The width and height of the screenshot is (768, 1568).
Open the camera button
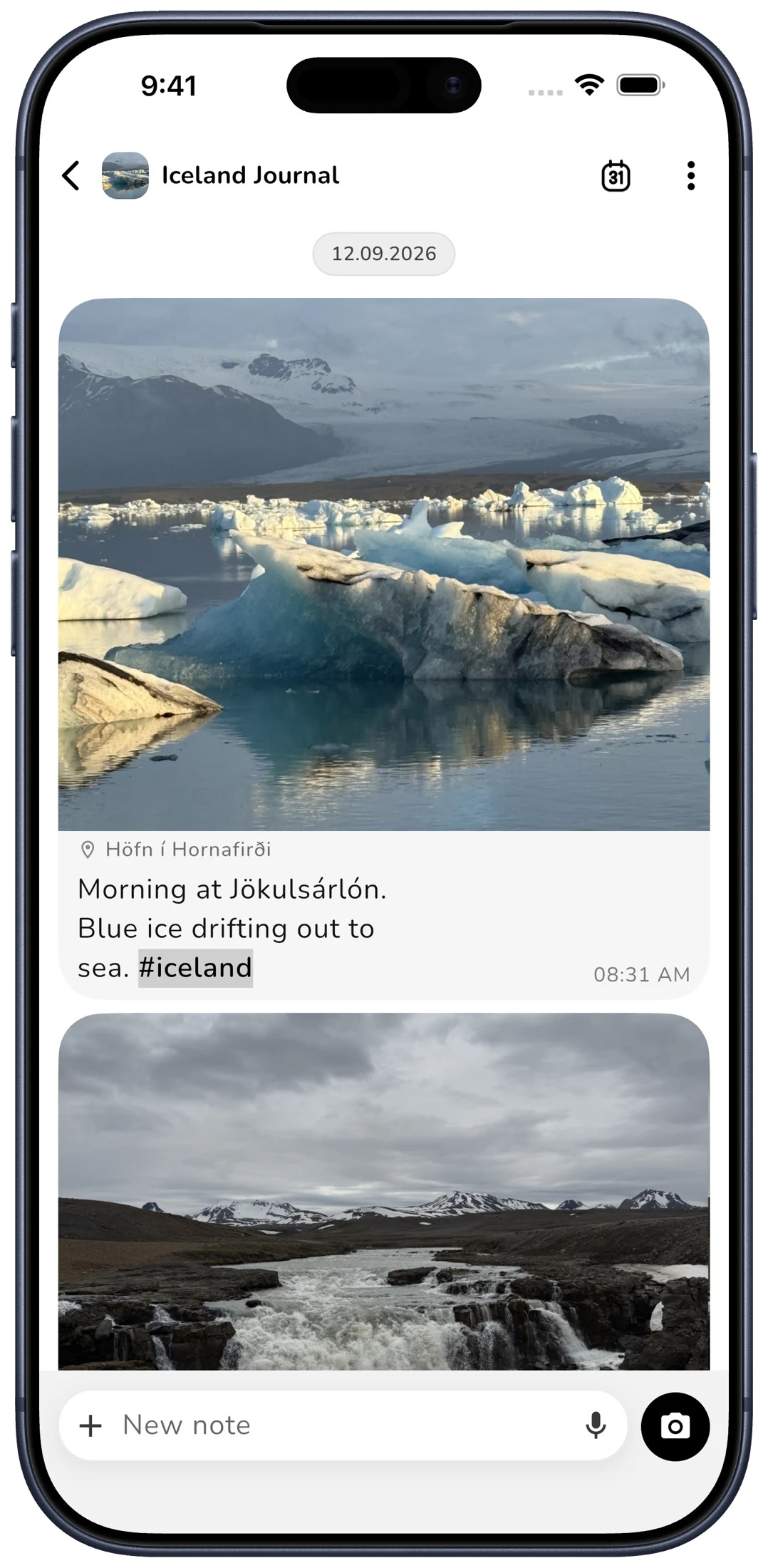pos(675,1426)
